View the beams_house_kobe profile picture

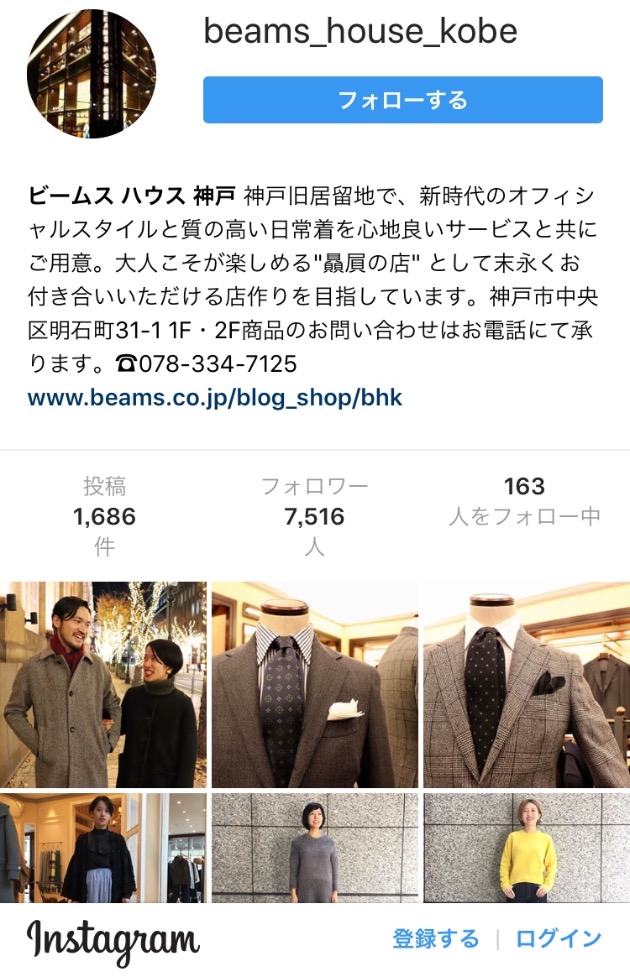click(91, 74)
